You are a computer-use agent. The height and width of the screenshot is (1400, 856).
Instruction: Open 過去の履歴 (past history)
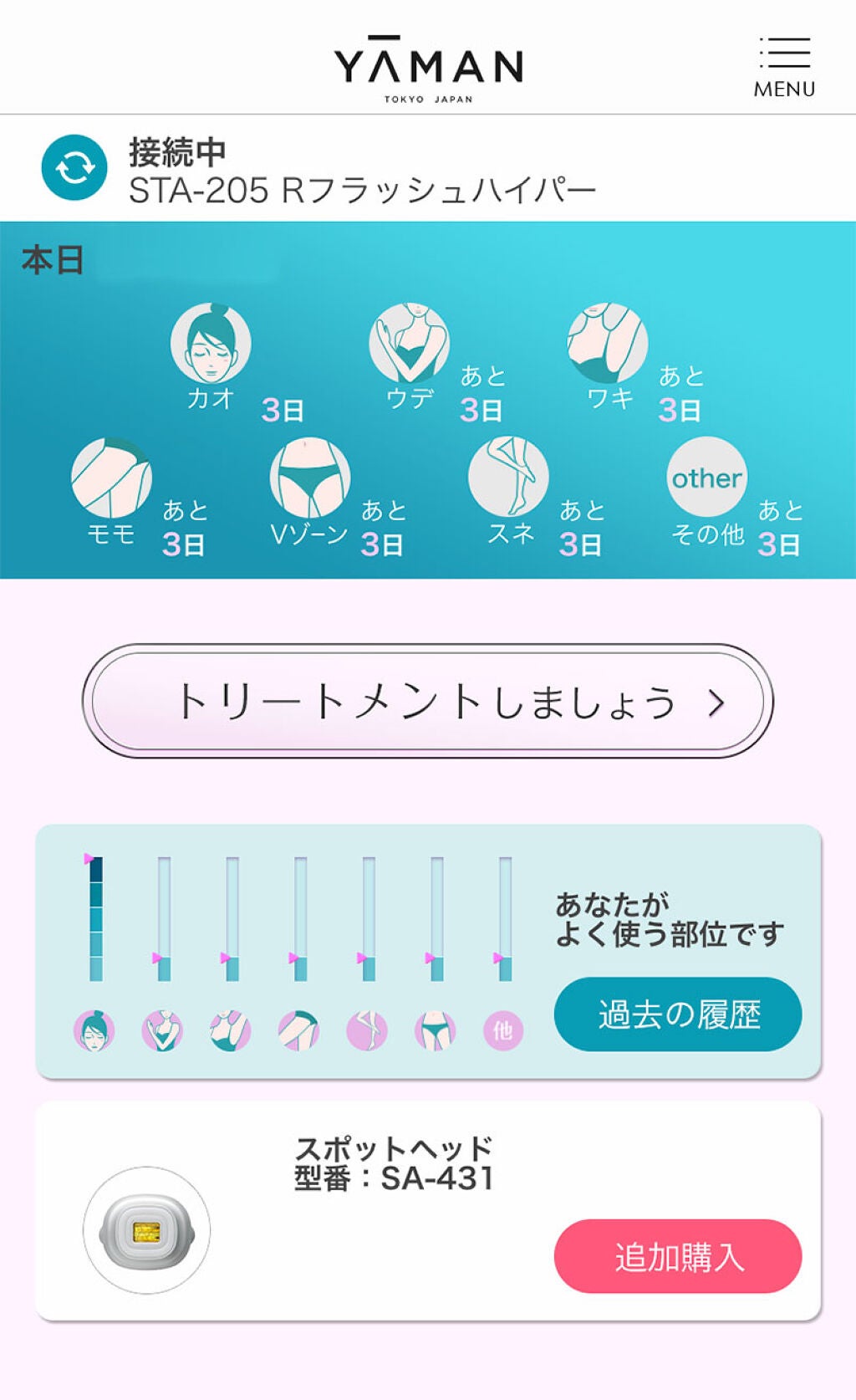click(678, 1011)
